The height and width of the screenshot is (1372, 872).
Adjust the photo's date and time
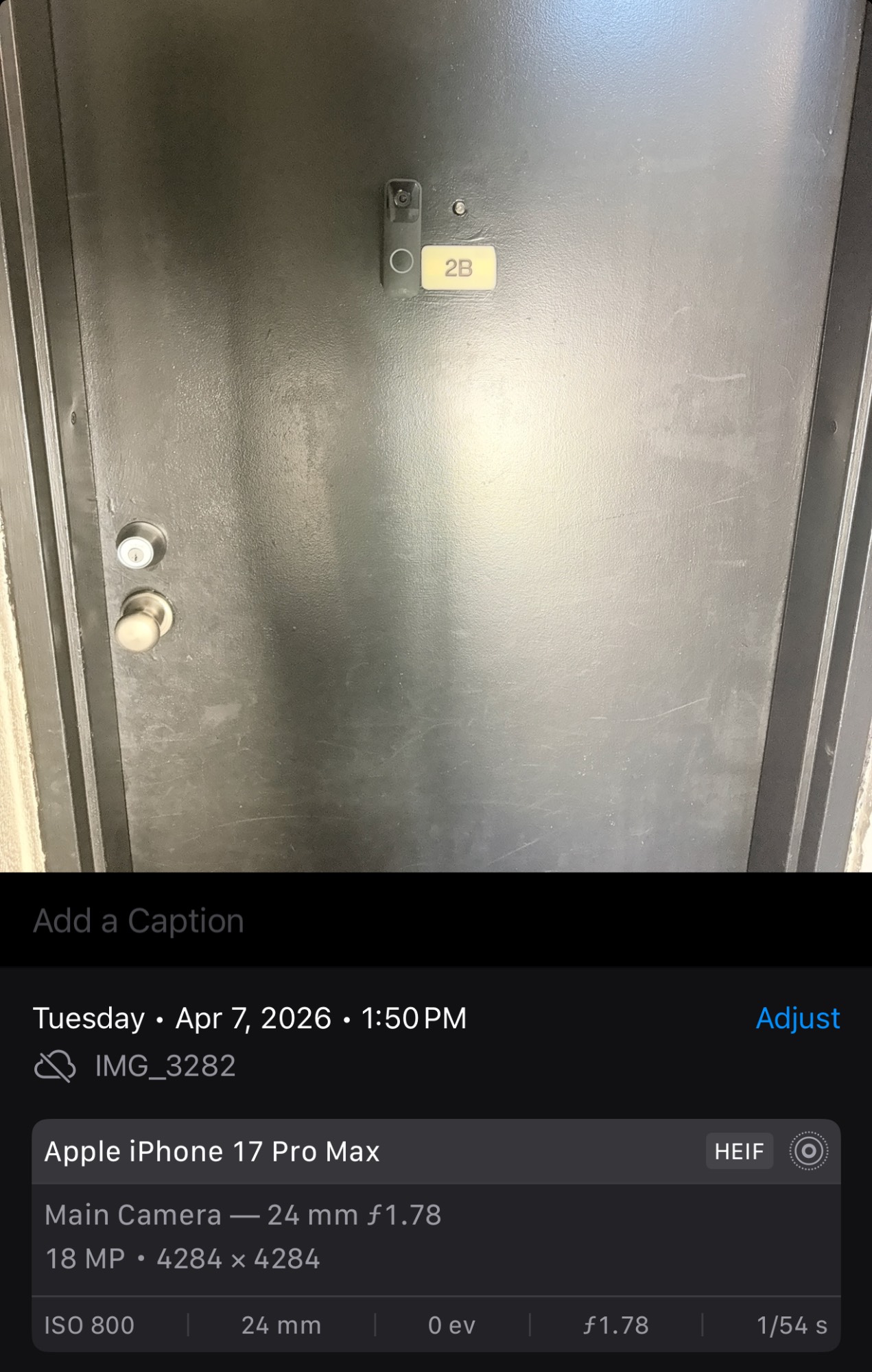[x=797, y=1018]
